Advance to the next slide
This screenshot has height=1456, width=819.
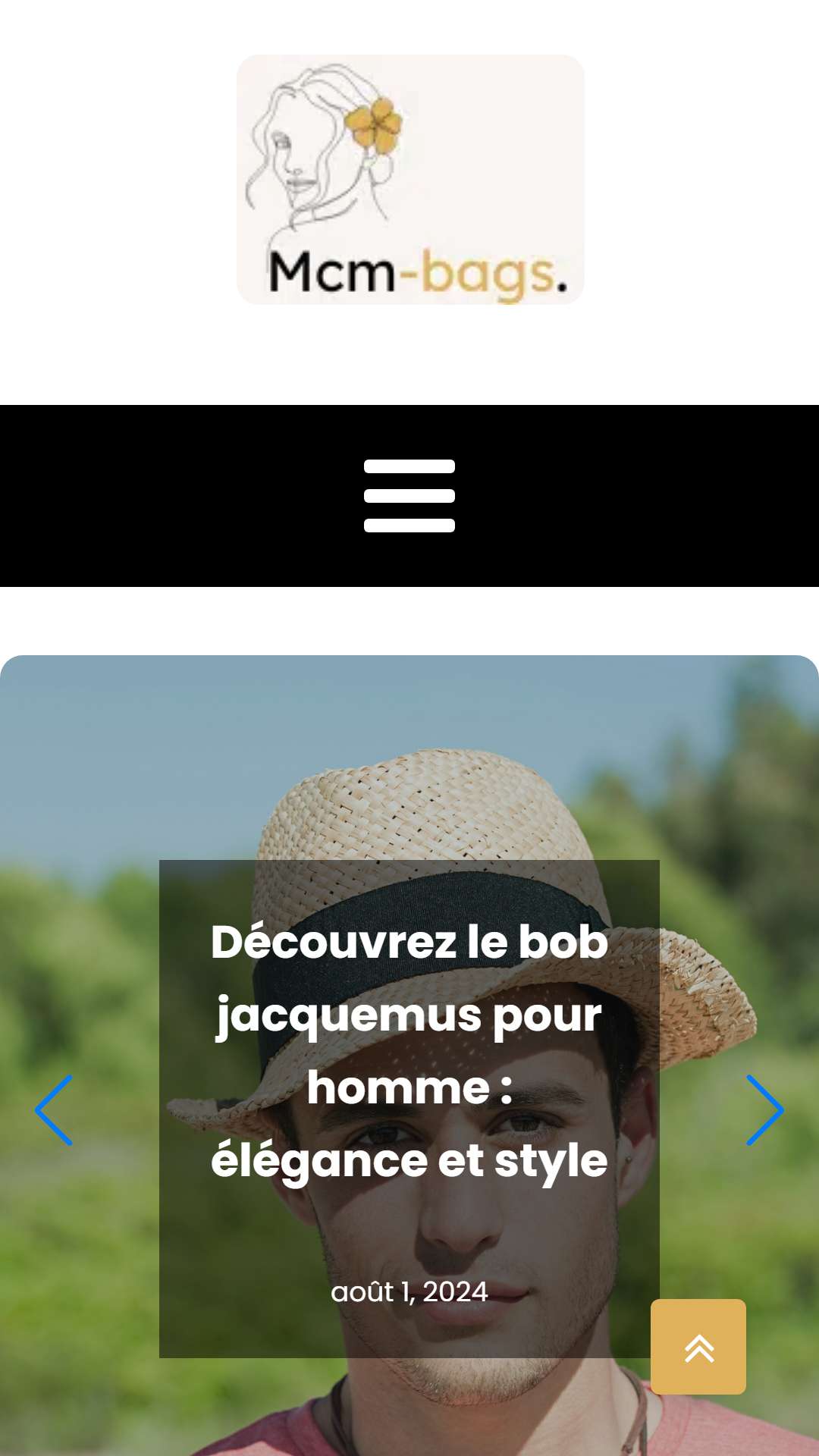765,1109
